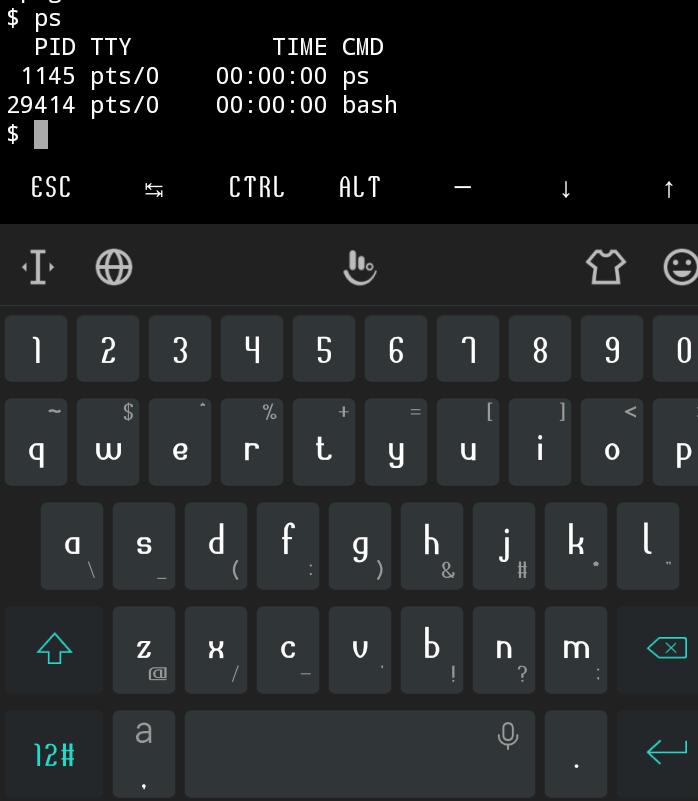This screenshot has height=801, width=698.
Task: Open the globe language switcher
Action: (114, 267)
